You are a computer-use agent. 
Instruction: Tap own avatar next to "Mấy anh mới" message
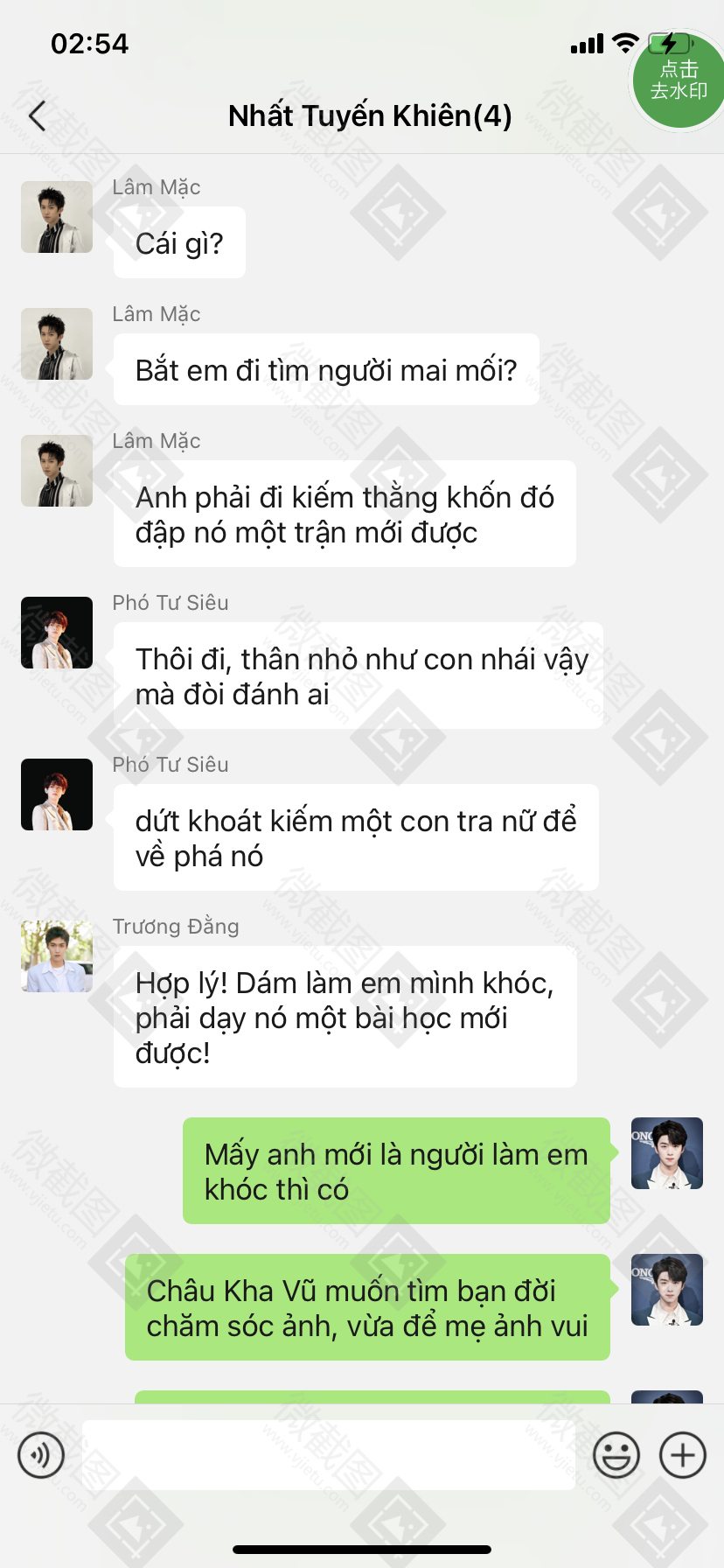667,1153
